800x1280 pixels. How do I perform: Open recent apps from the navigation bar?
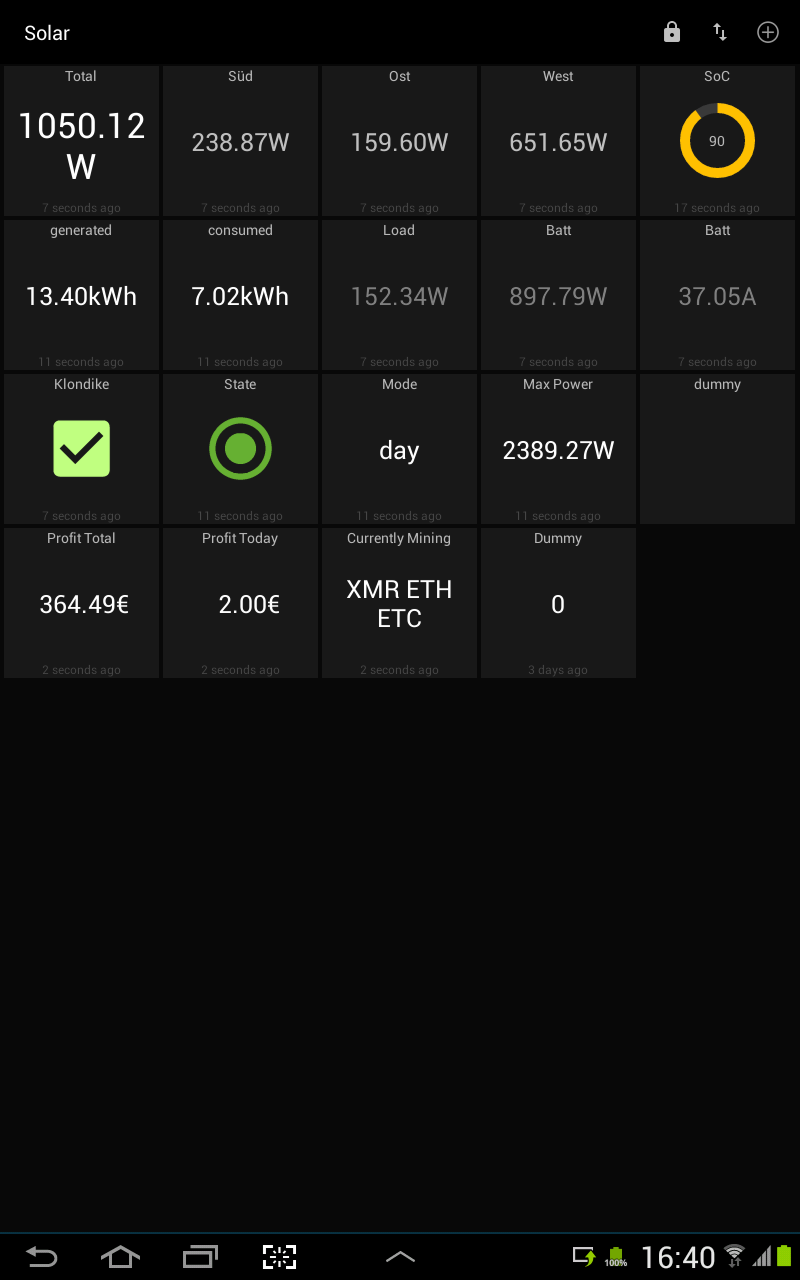pos(200,1257)
